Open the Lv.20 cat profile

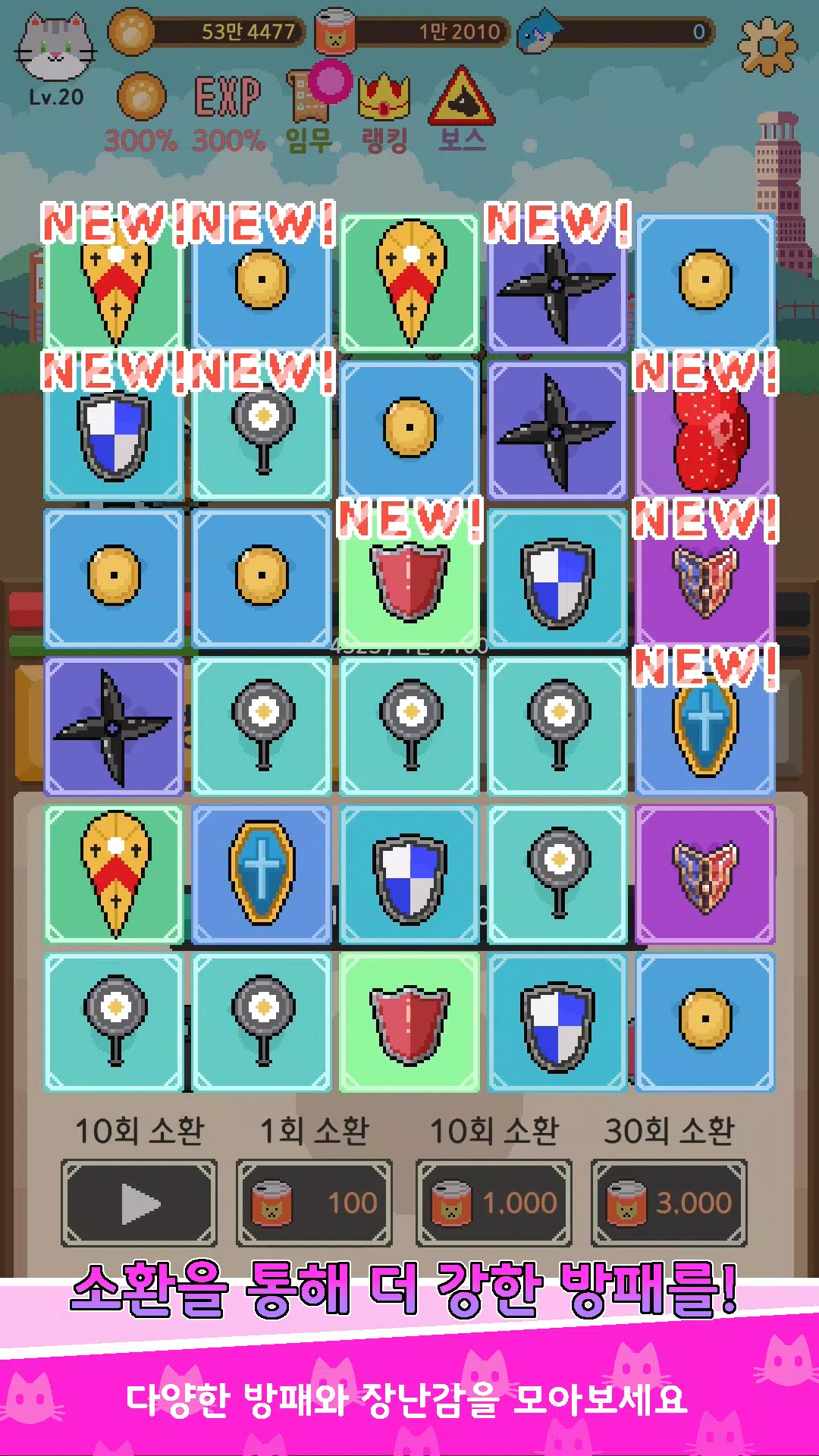click(55, 59)
